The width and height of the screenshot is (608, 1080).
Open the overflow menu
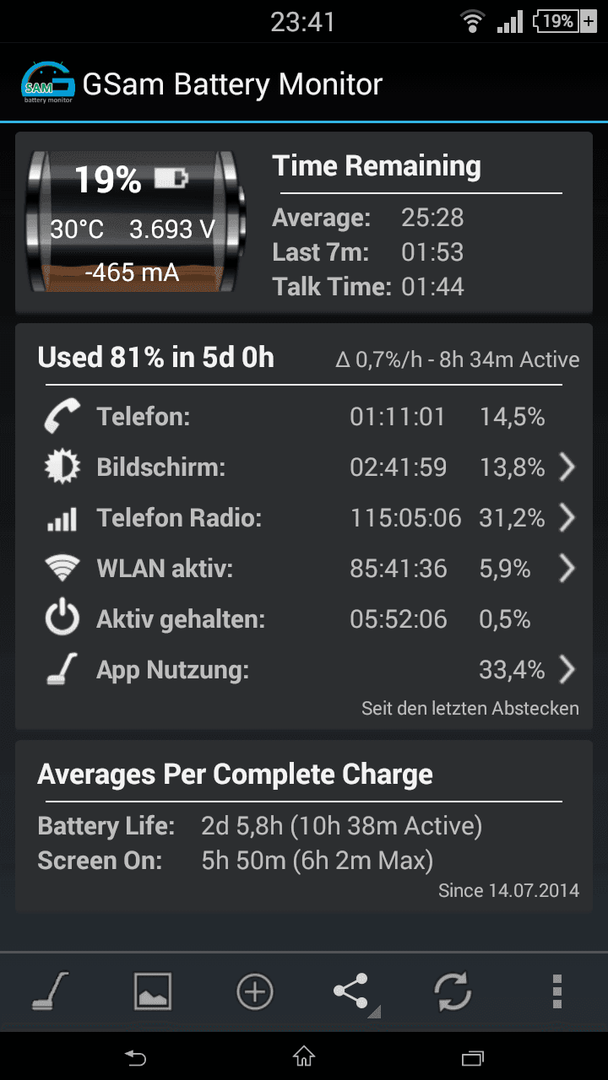(557, 992)
